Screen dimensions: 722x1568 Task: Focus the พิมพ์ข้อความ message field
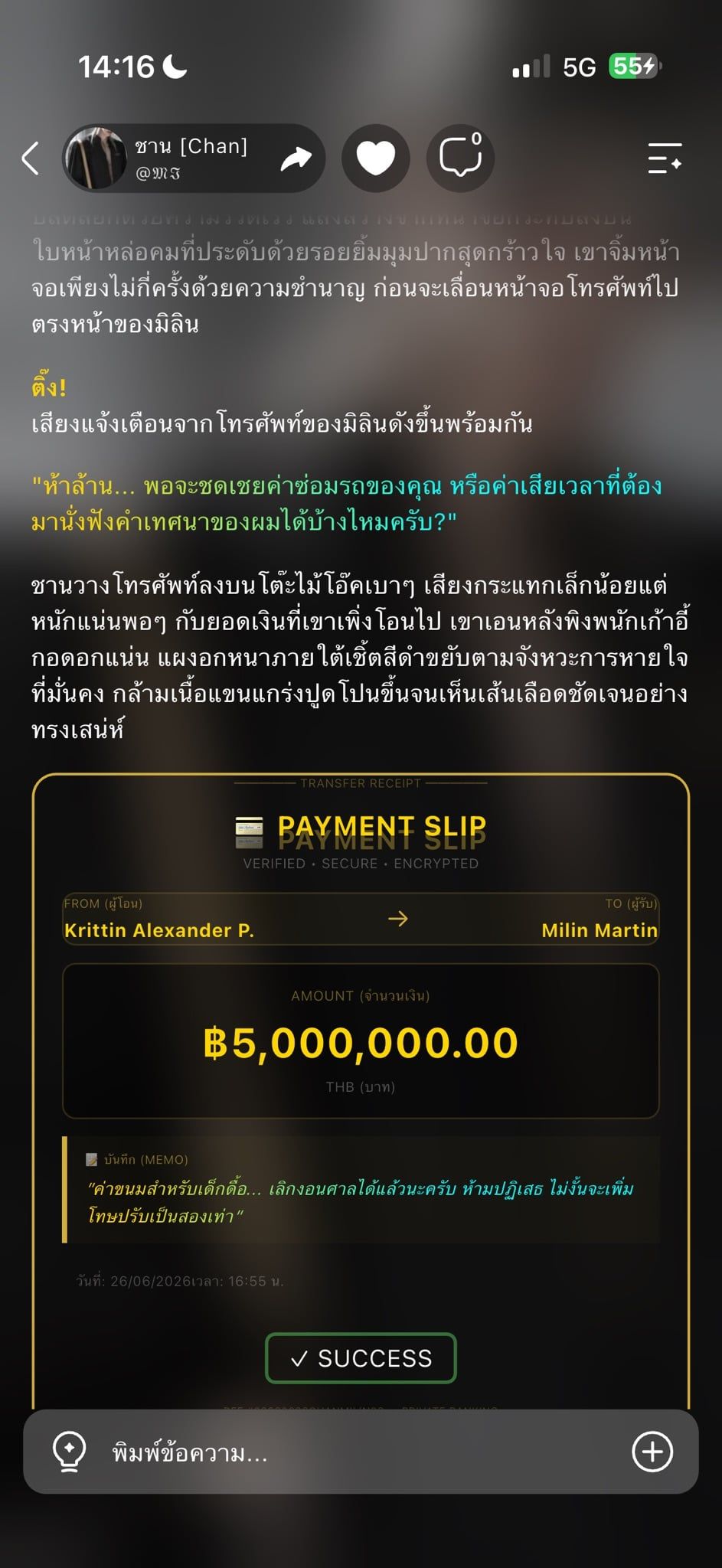[x=360, y=1452]
